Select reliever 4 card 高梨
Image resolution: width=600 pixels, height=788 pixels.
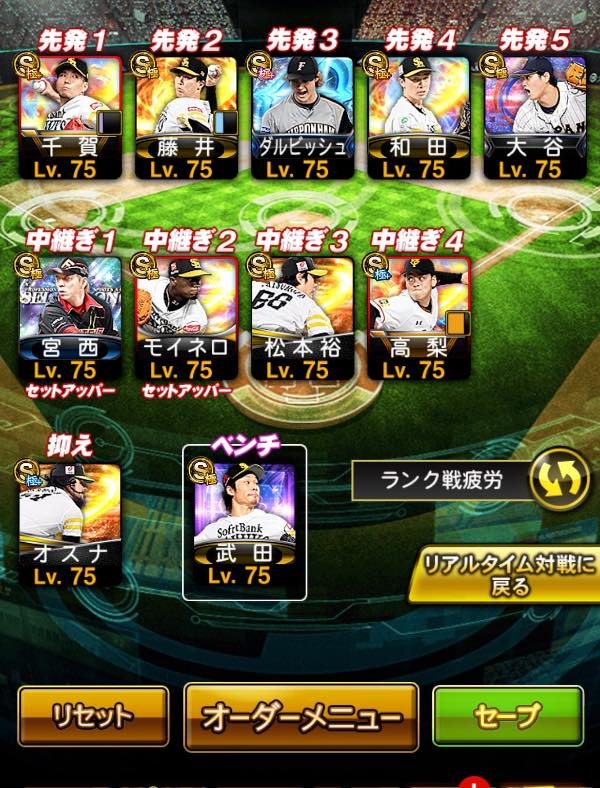coord(418,315)
